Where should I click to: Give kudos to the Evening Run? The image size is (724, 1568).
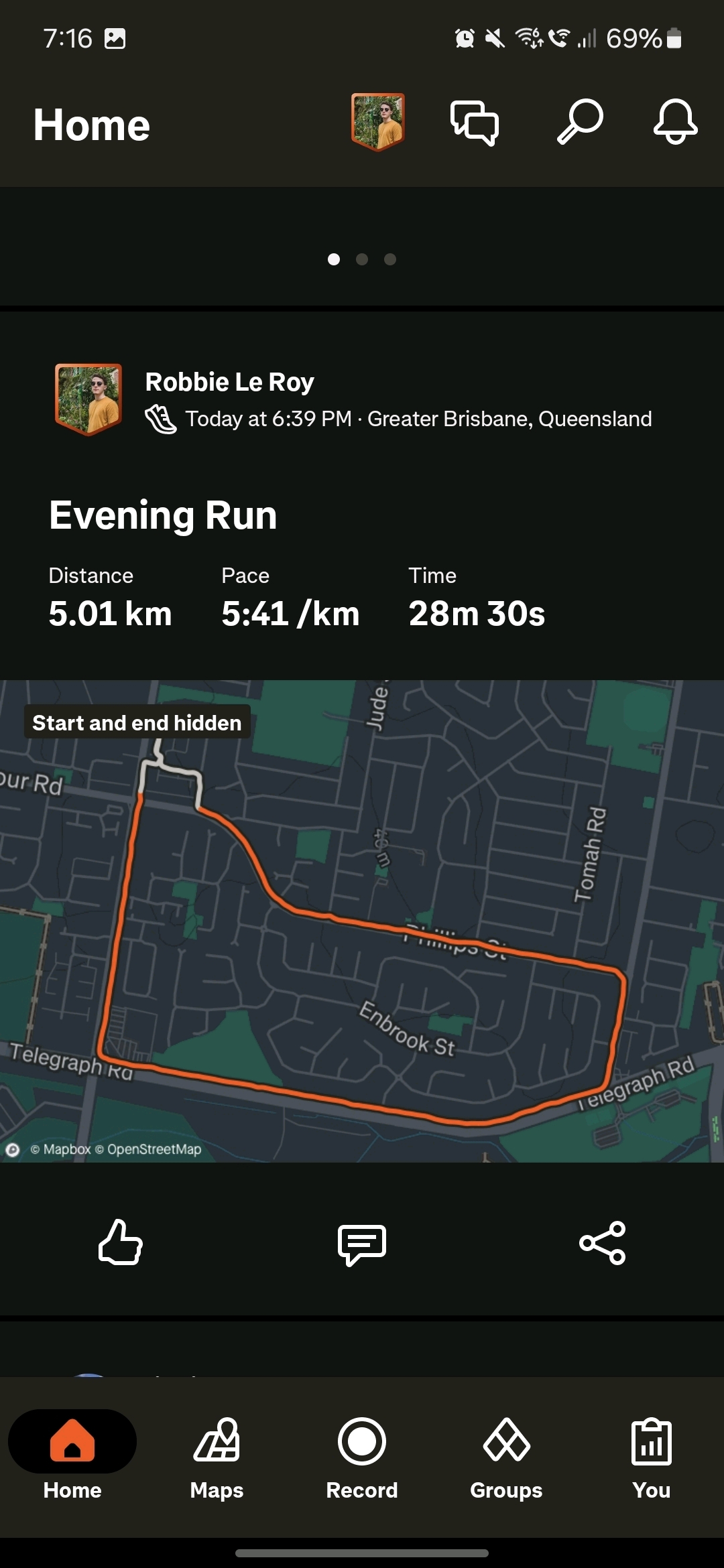121,1242
